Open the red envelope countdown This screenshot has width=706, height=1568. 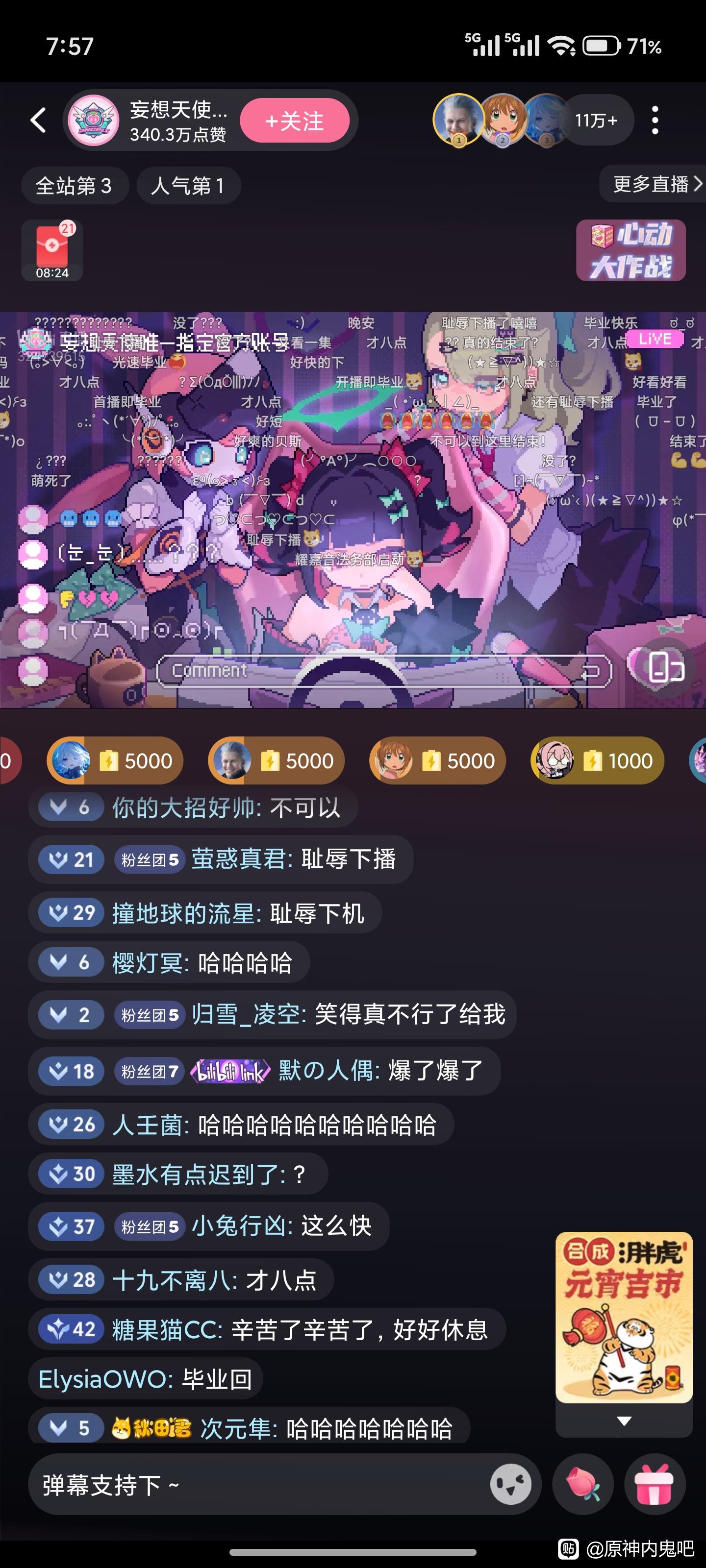pos(52,250)
